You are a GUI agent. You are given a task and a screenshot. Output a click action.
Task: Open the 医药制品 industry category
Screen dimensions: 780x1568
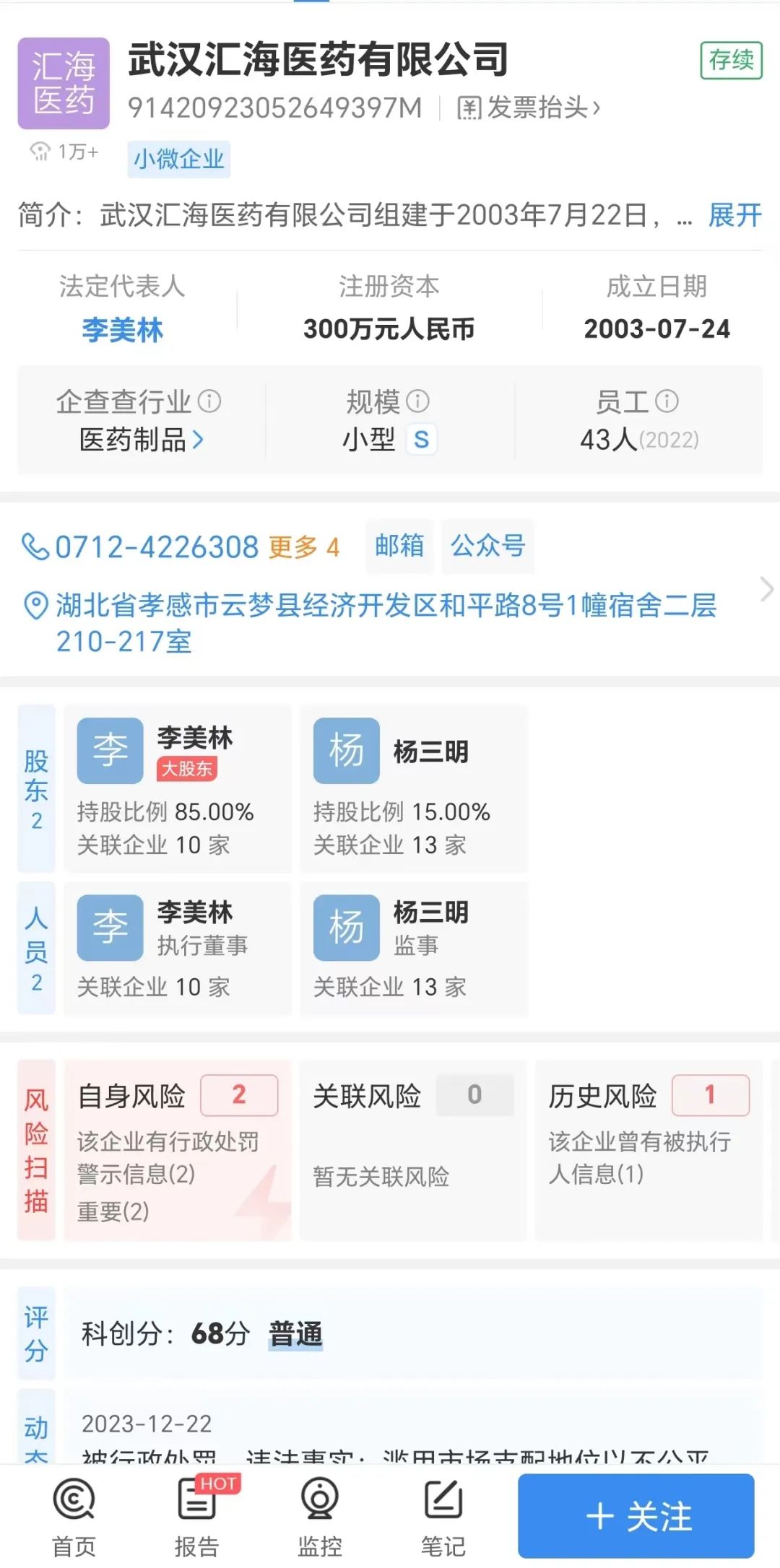(141, 440)
